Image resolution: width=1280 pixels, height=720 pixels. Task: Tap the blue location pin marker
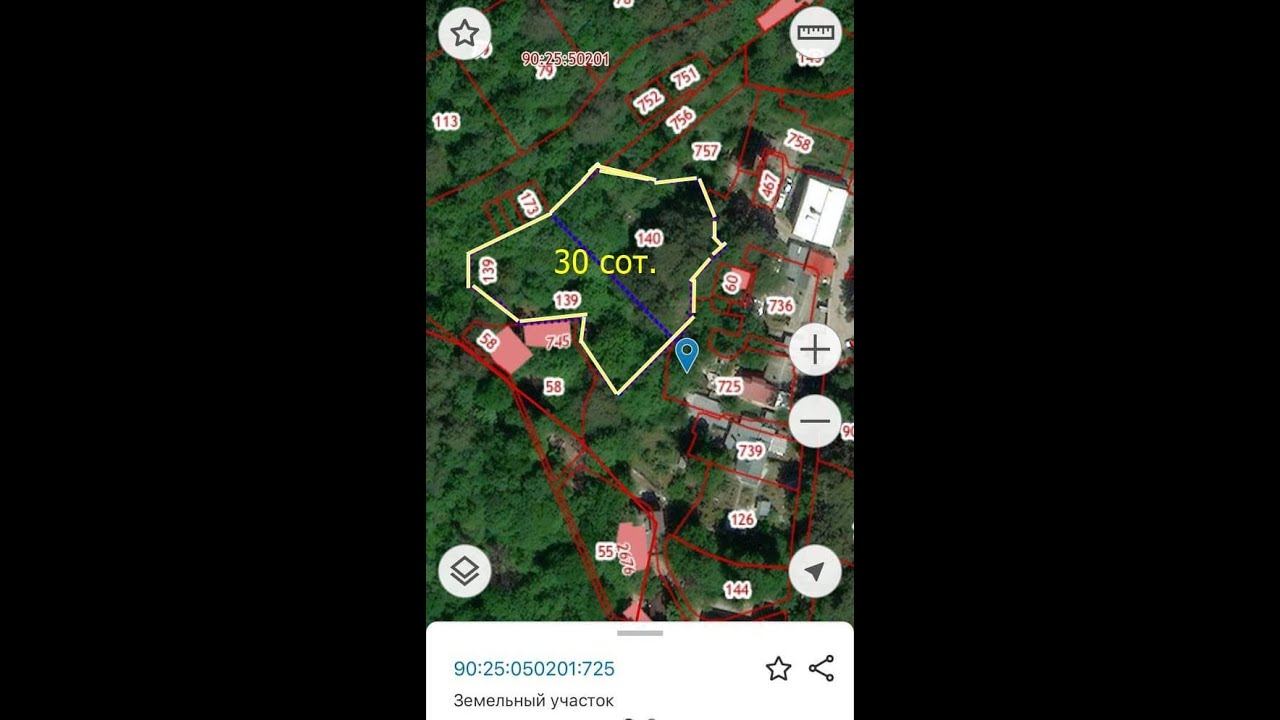687,354
